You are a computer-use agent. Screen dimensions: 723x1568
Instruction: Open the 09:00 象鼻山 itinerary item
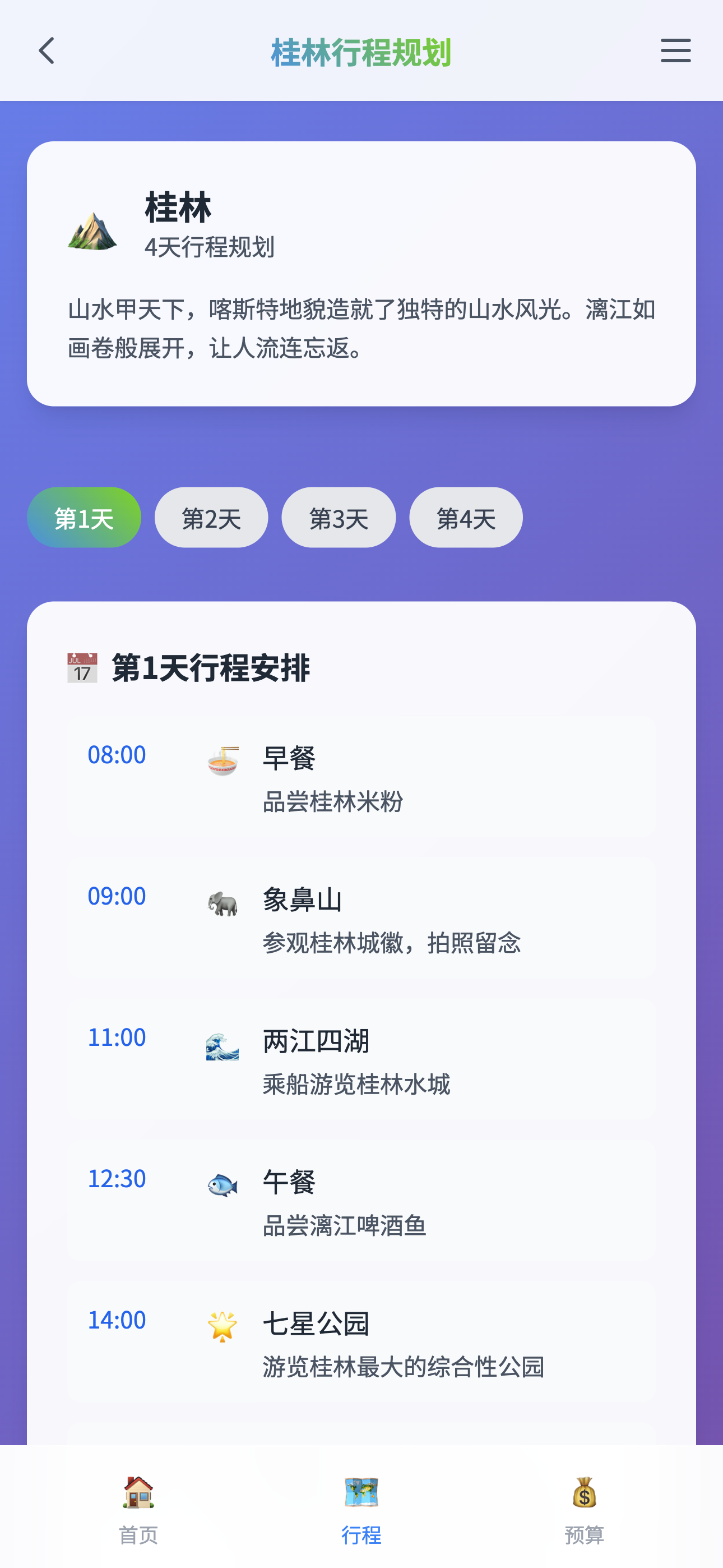tap(361, 919)
